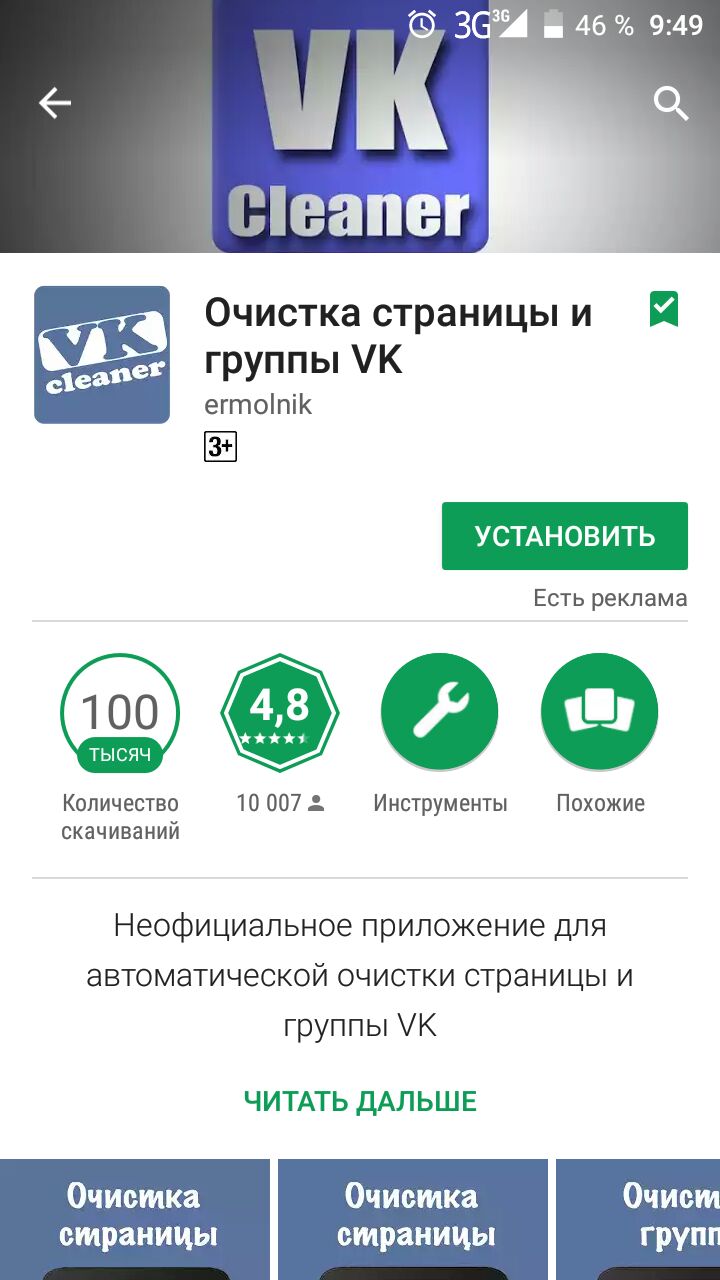Go back with the arrow icon
The image size is (720, 1280).
click(x=54, y=103)
